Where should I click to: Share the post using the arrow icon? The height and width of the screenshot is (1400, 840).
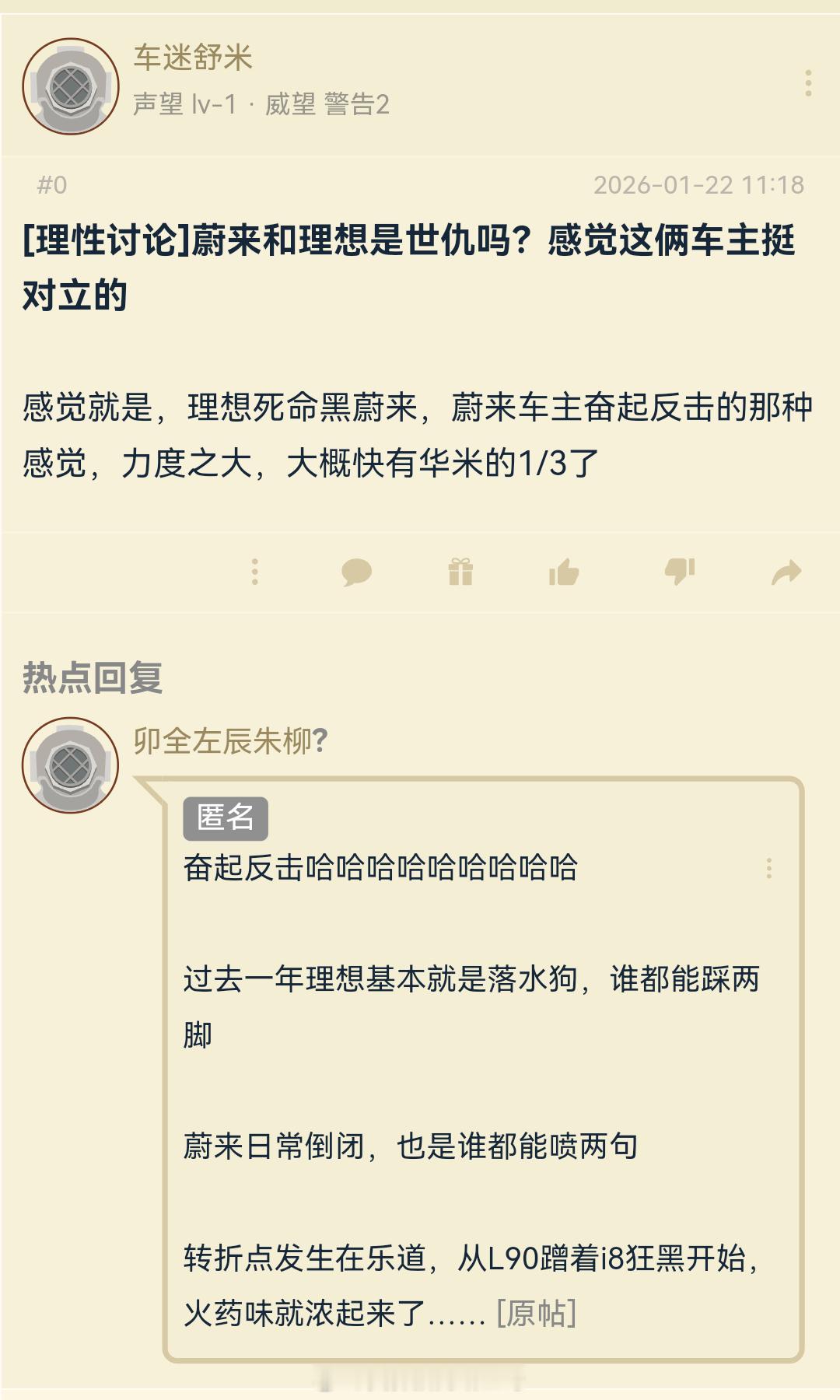point(784,571)
